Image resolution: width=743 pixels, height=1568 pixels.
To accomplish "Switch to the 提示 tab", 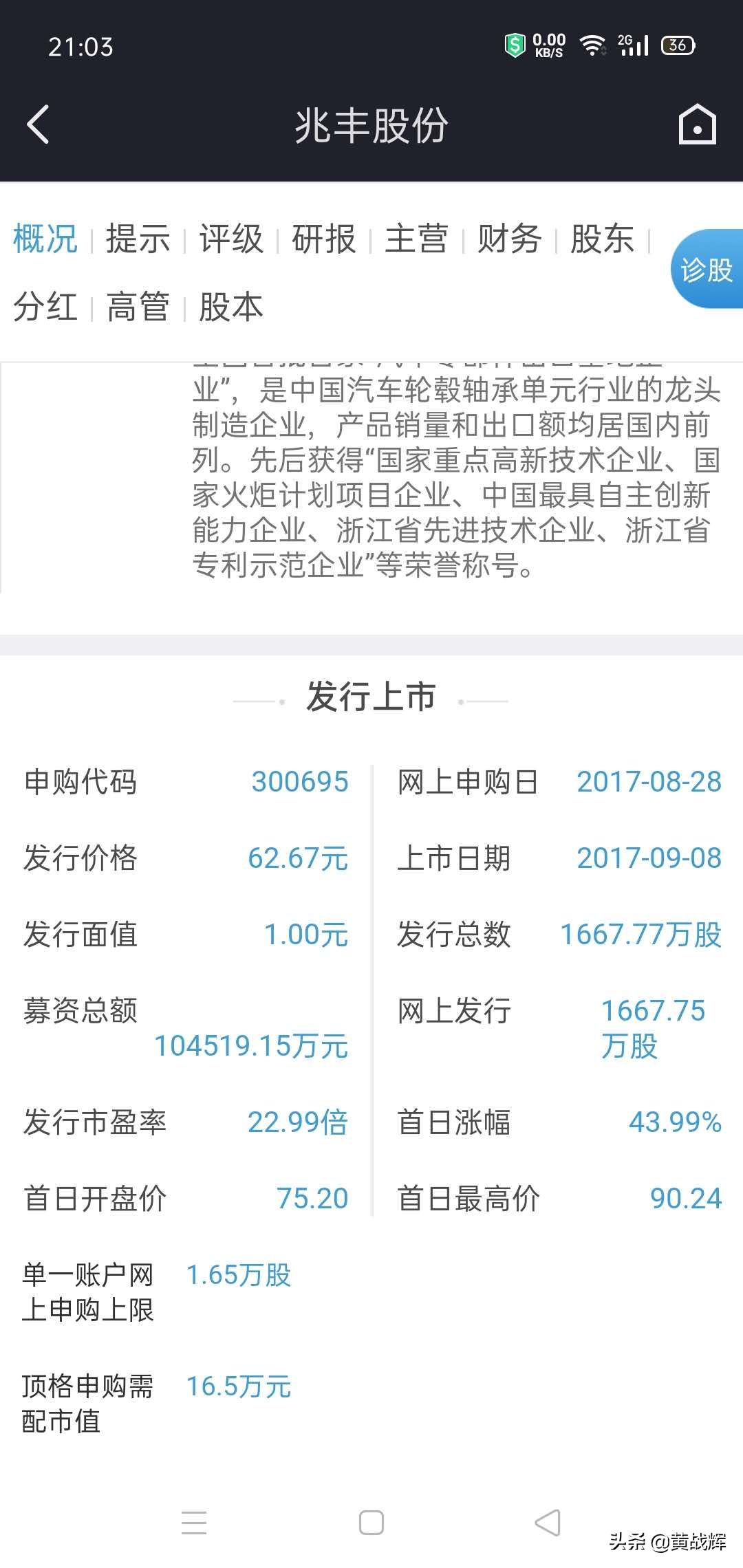I will point(138,239).
